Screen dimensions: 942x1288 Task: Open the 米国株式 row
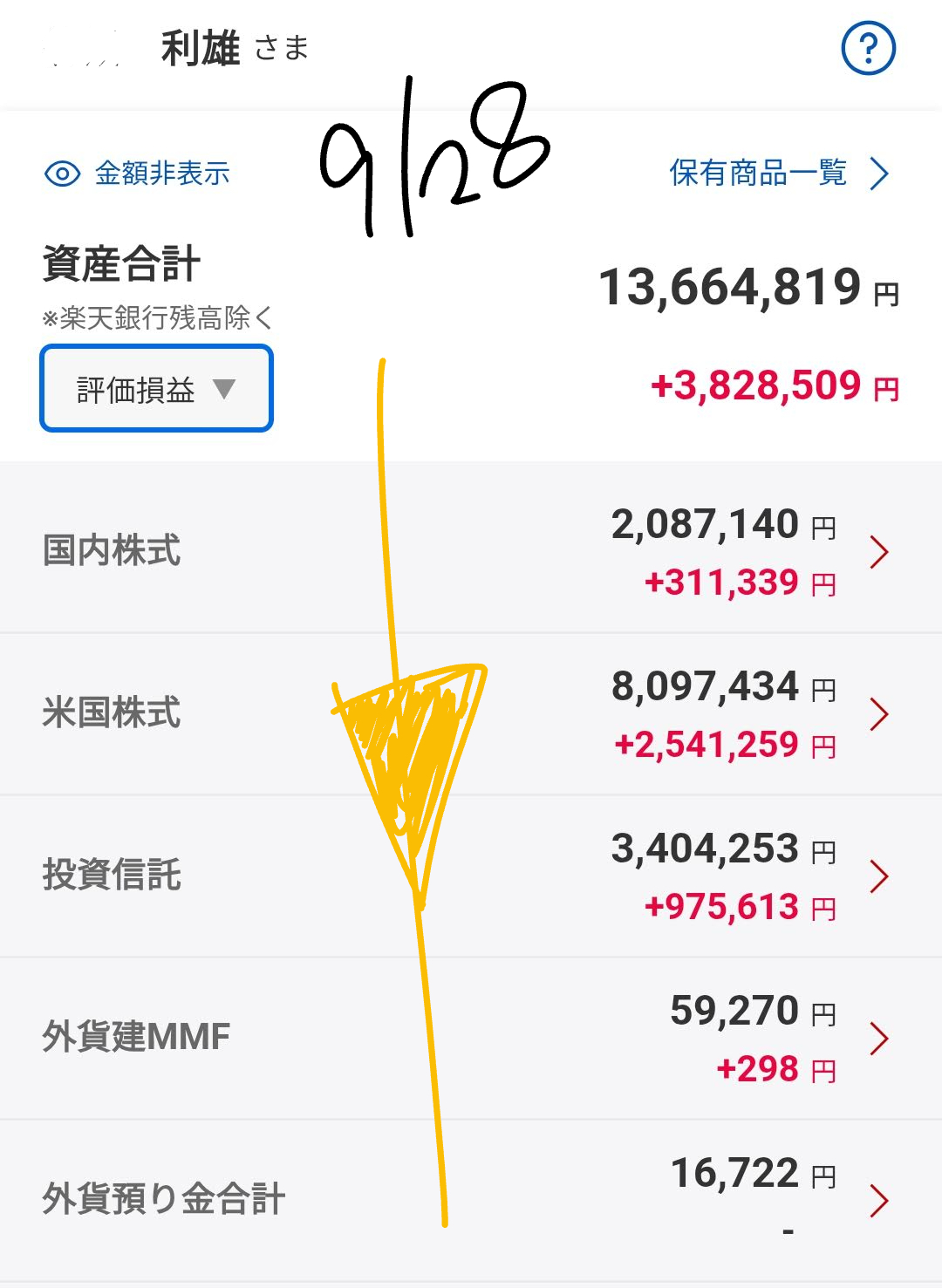[x=471, y=714]
